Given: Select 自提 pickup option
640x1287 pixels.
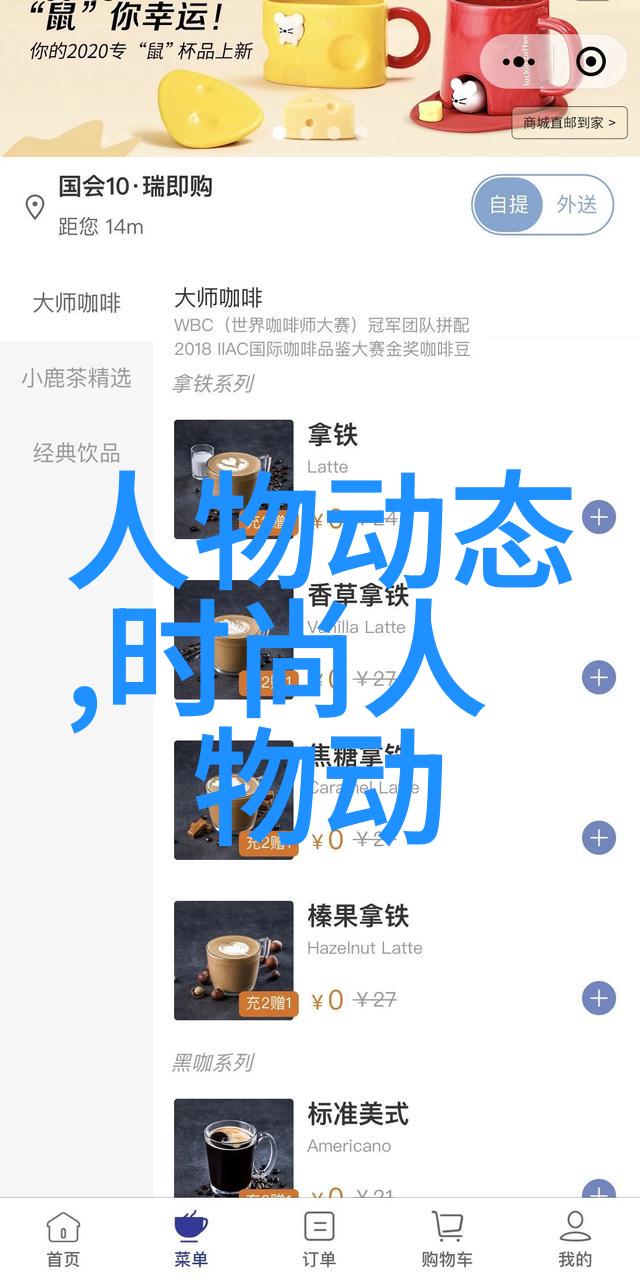Looking at the screenshot, I should (509, 205).
